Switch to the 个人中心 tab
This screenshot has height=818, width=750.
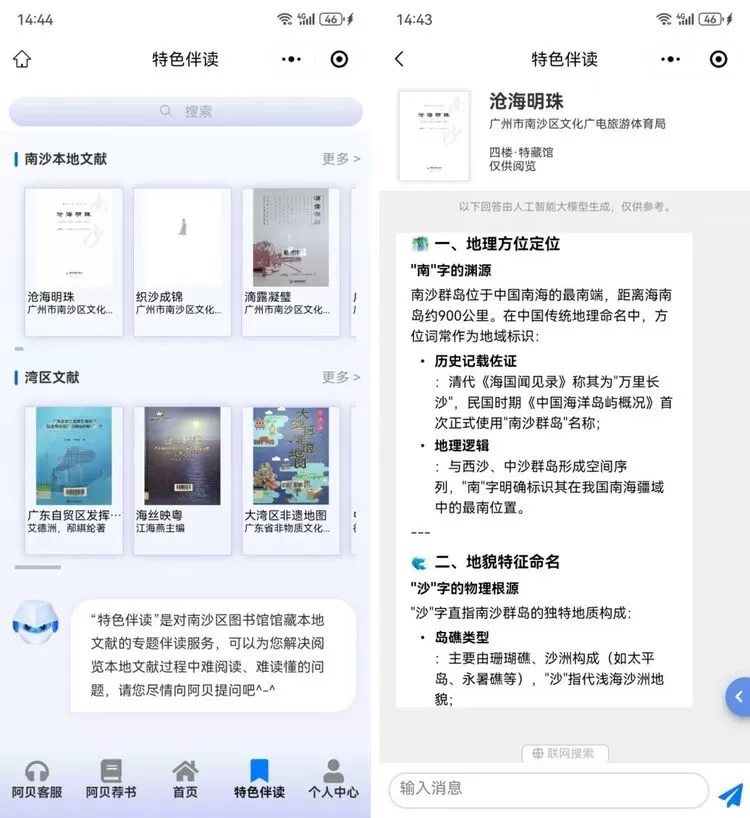coord(333,779)
